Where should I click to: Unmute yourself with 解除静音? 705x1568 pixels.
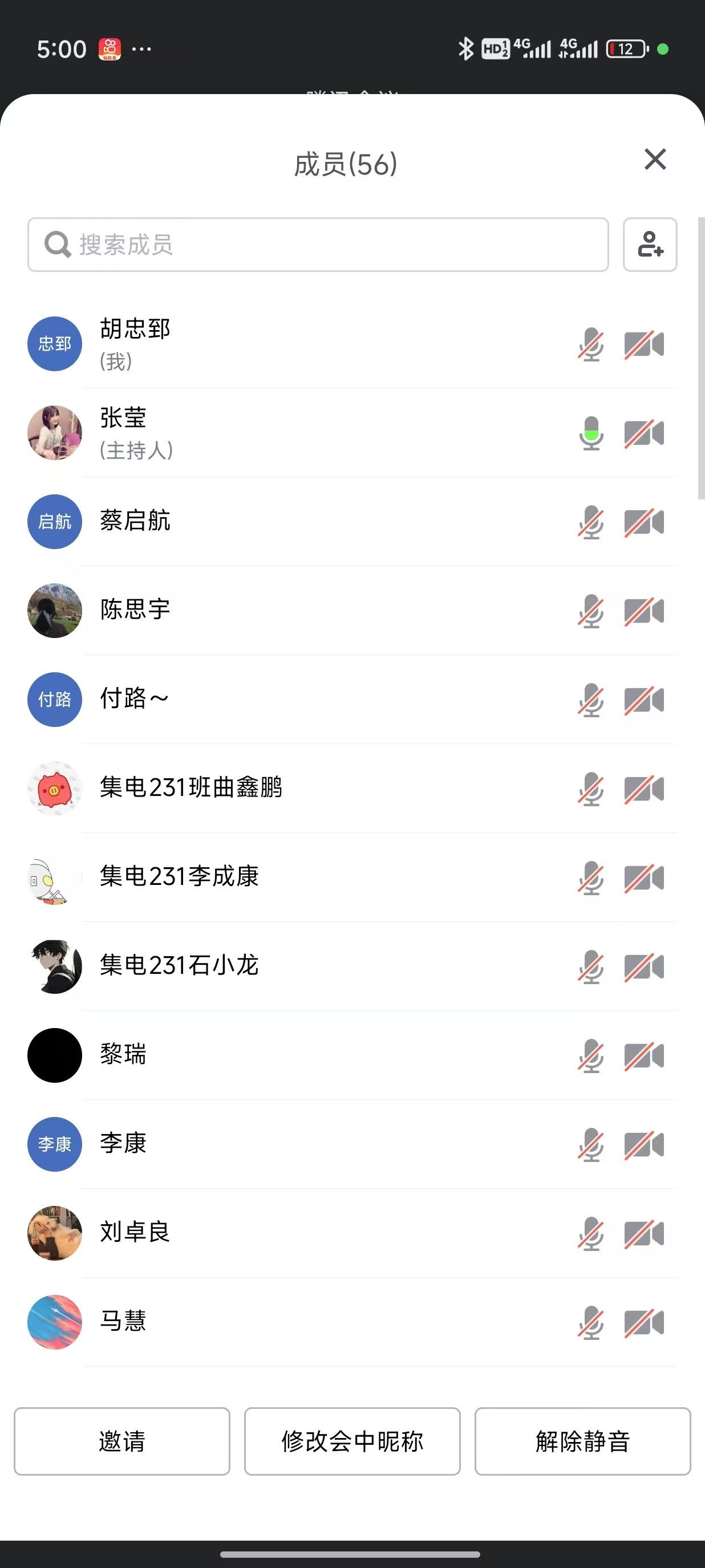[582, 1441]
